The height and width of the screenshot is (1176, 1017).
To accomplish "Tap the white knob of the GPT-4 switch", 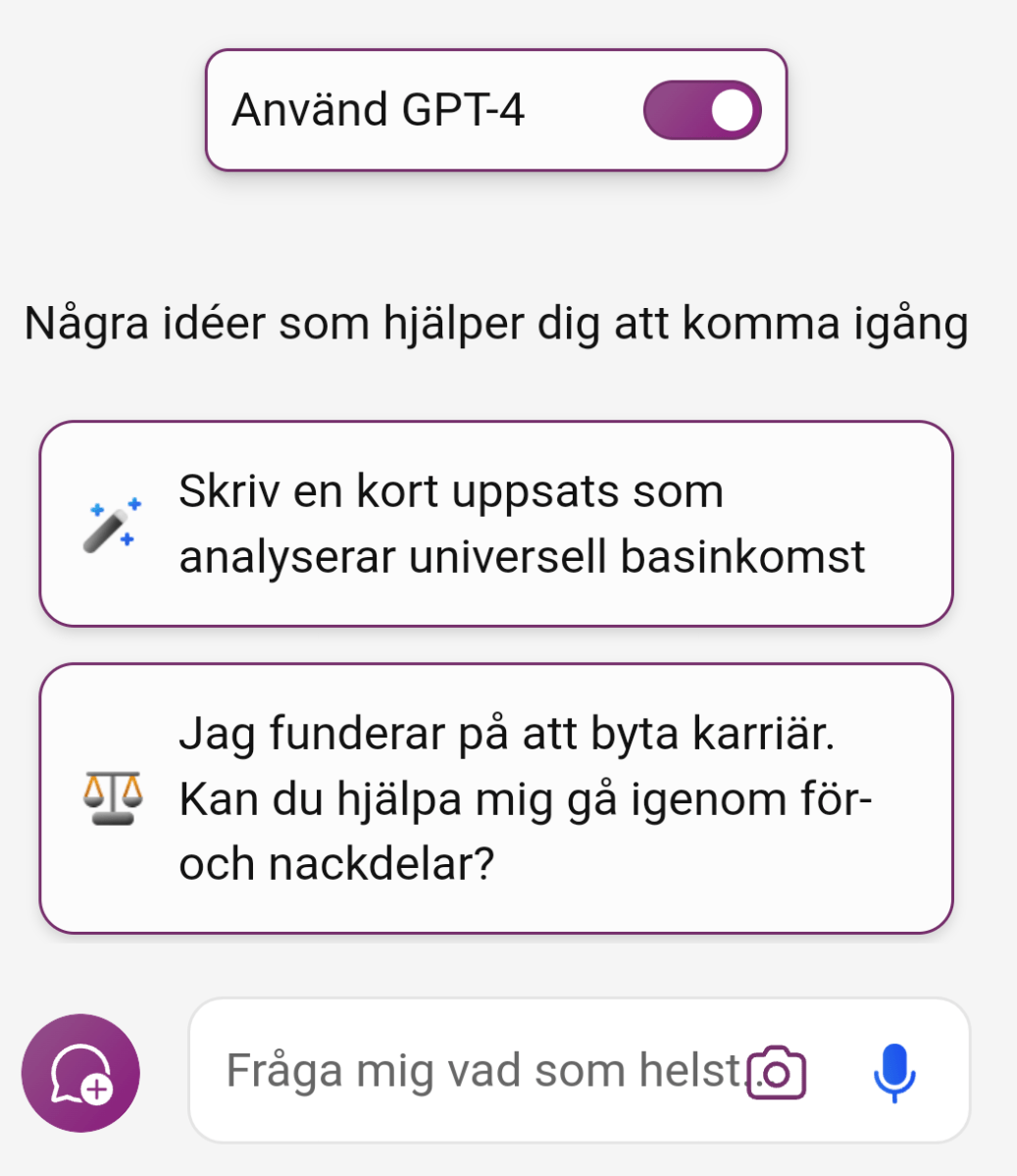I will [730, 109].
